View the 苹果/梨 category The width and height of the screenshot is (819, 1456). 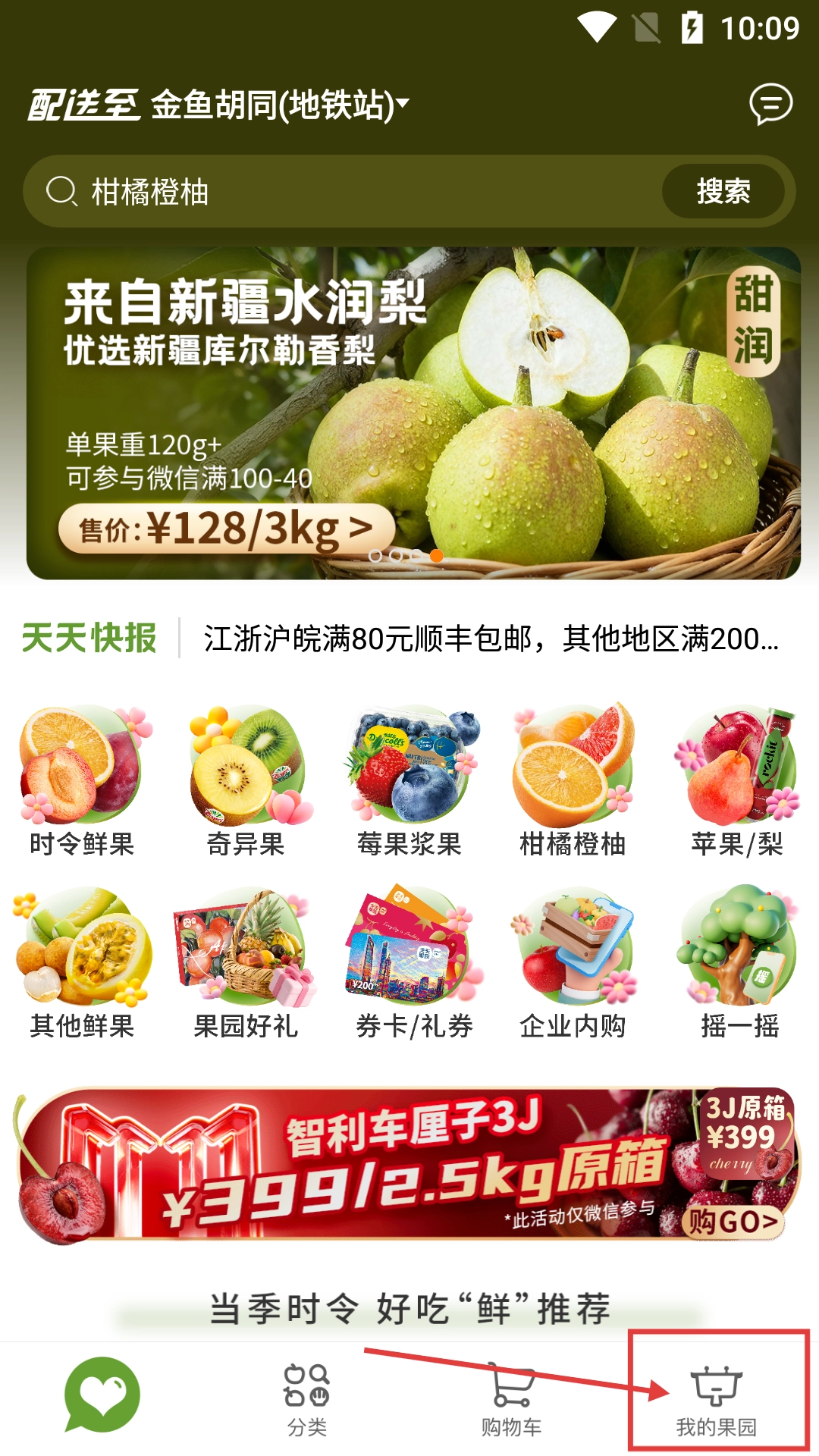(737, 783)
